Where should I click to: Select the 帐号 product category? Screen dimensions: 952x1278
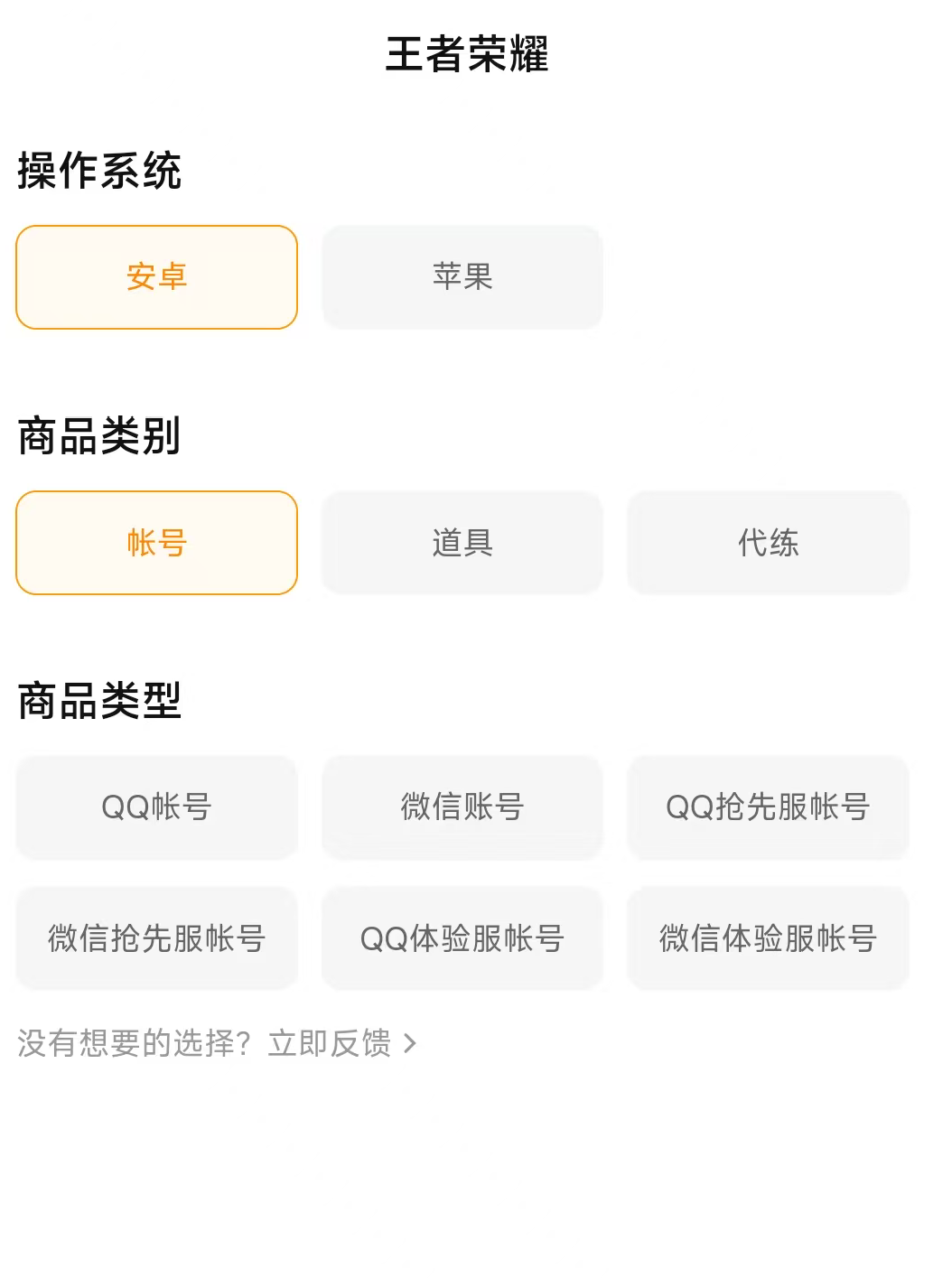[156, 543]
